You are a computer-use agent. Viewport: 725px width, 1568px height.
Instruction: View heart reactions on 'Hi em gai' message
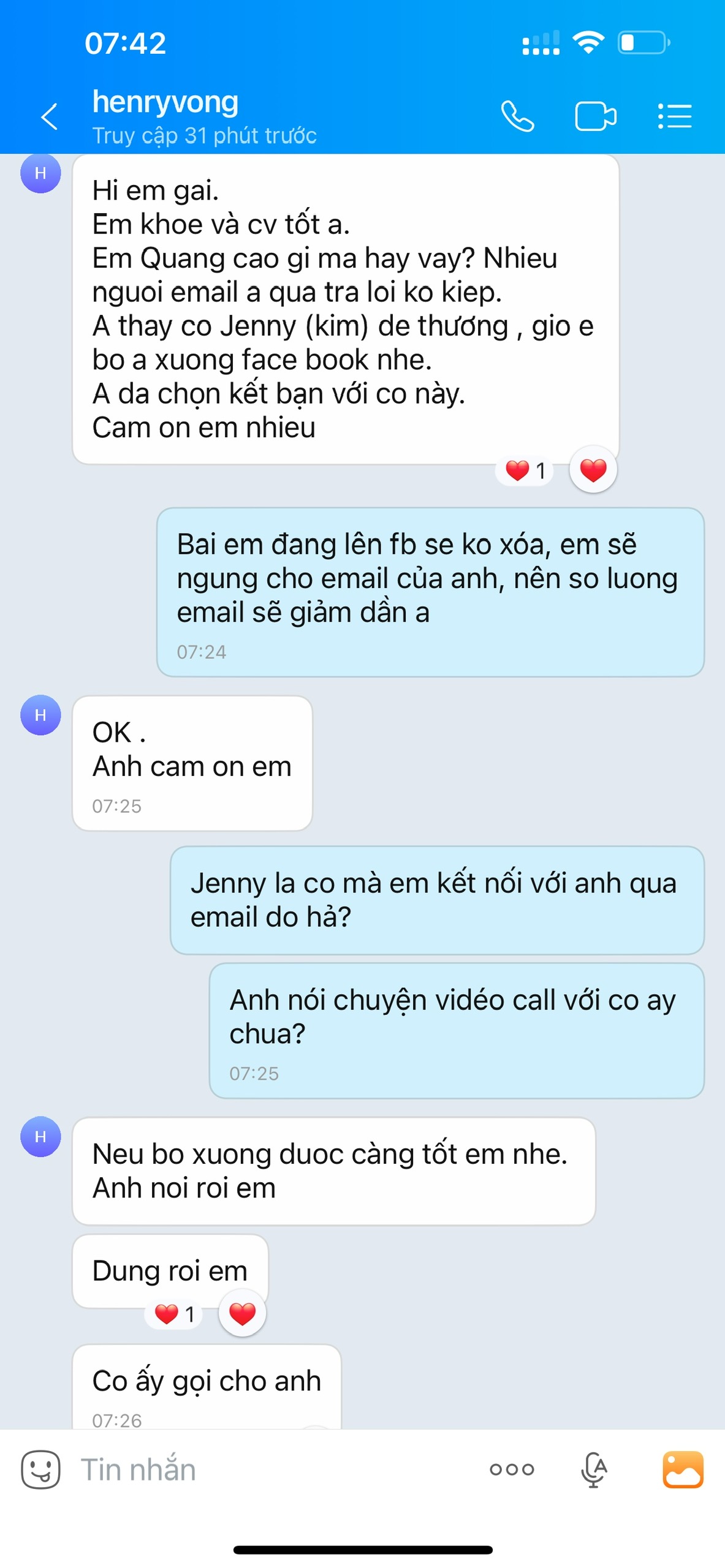tap(525, 470)
